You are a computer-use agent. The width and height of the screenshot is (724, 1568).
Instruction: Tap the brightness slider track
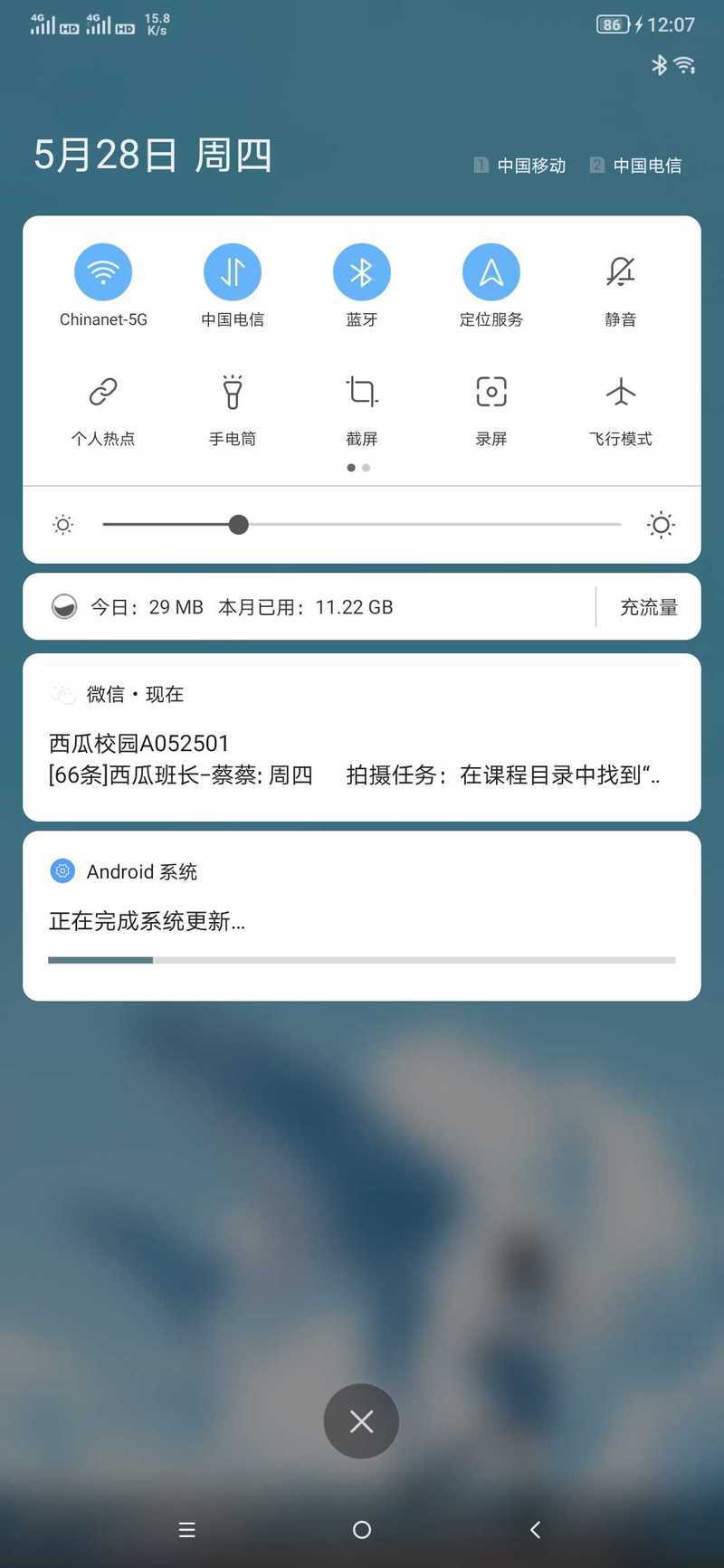tap(362, 525)
